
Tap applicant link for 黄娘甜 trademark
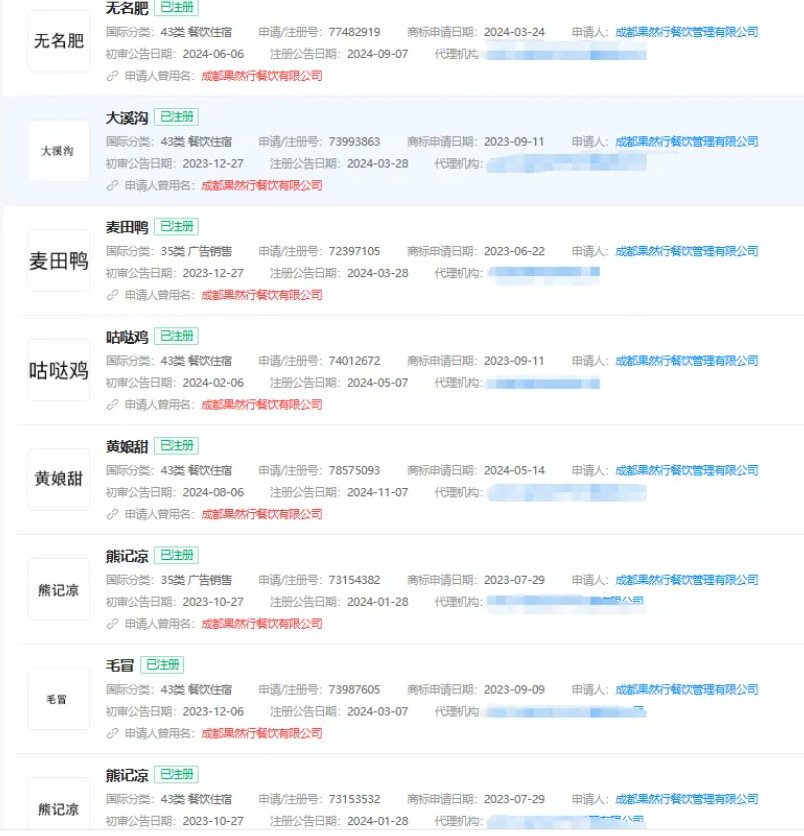point(687,470)
